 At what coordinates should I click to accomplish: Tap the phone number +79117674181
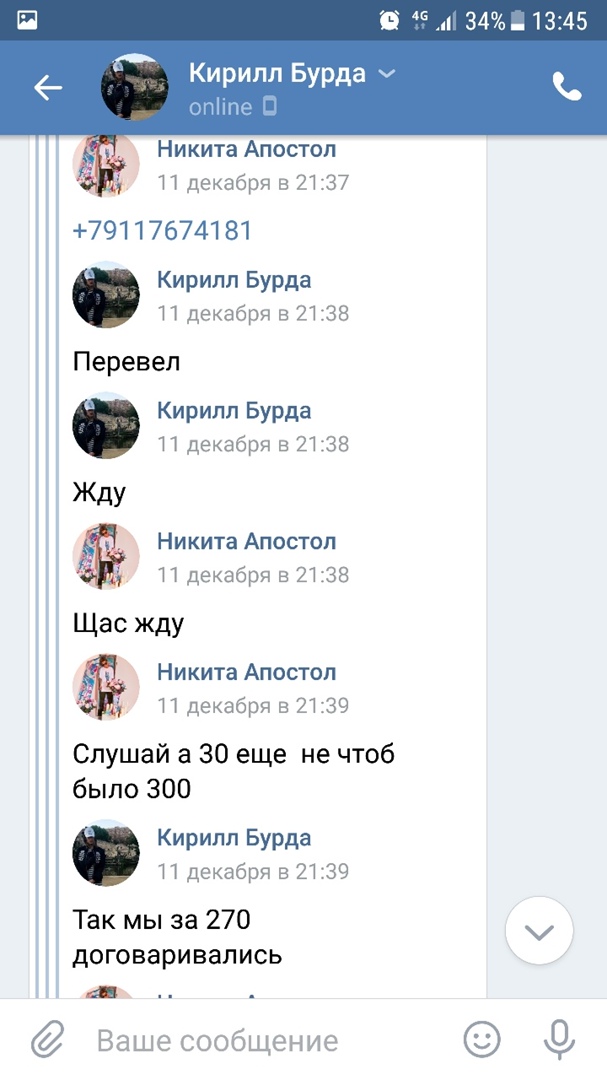point(162,231)
